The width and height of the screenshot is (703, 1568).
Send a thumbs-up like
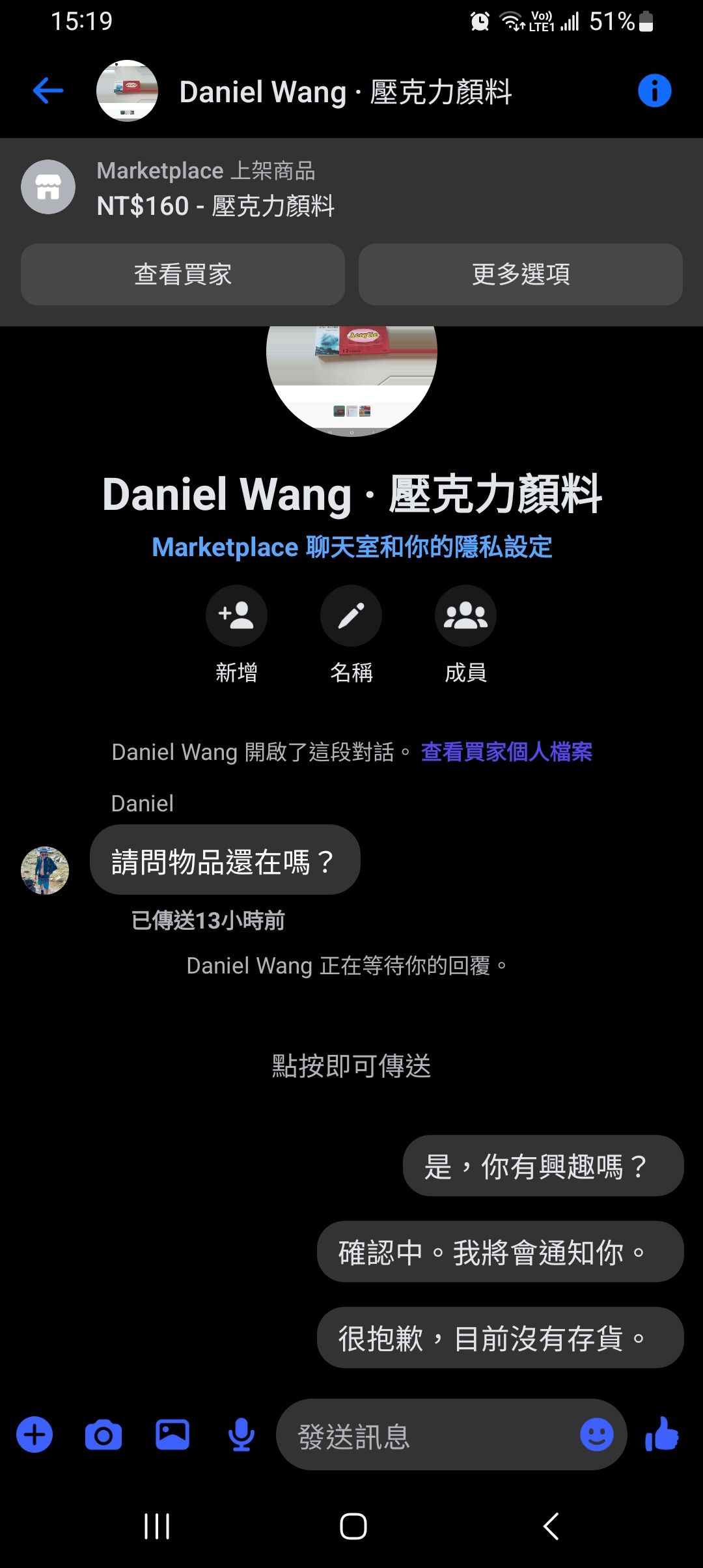662,1435
